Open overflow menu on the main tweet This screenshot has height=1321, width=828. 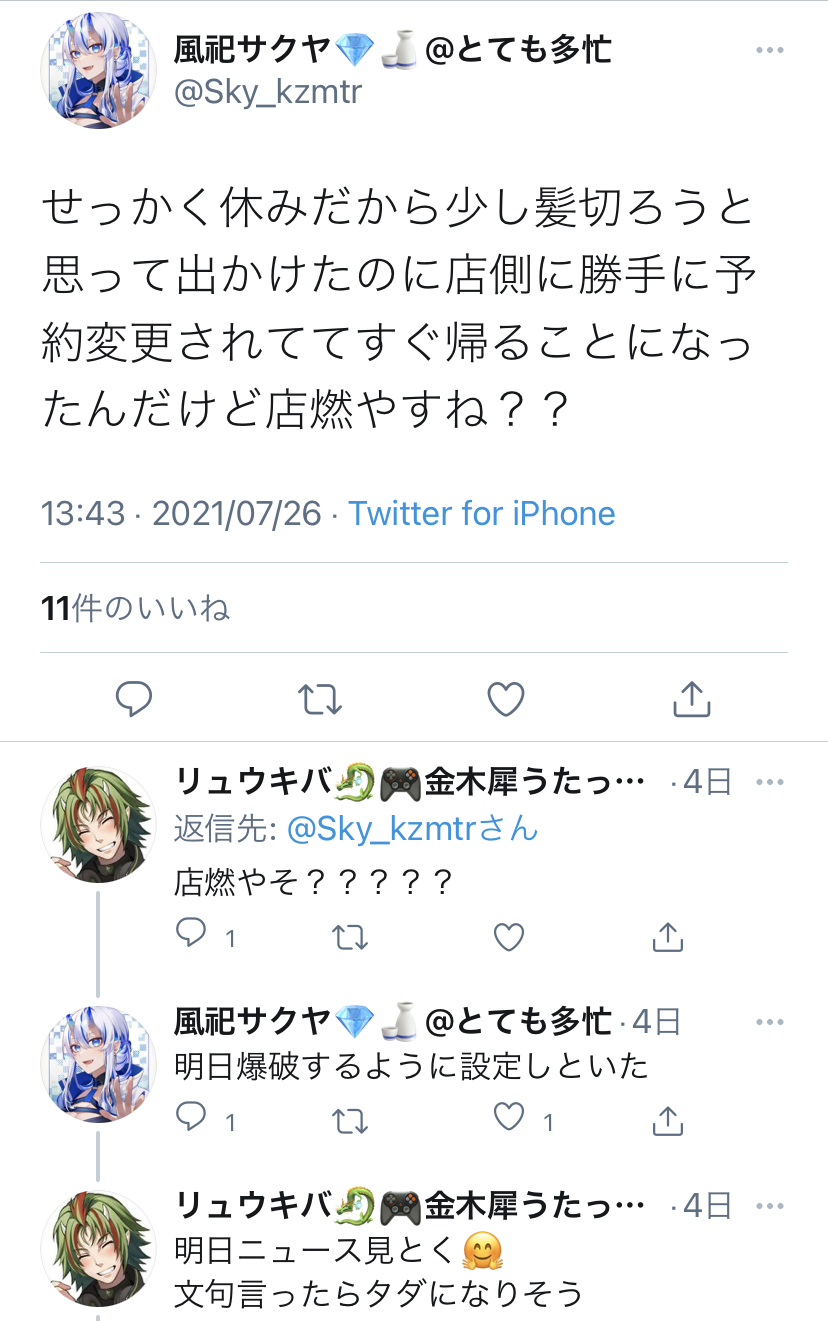tap(769, 50)
